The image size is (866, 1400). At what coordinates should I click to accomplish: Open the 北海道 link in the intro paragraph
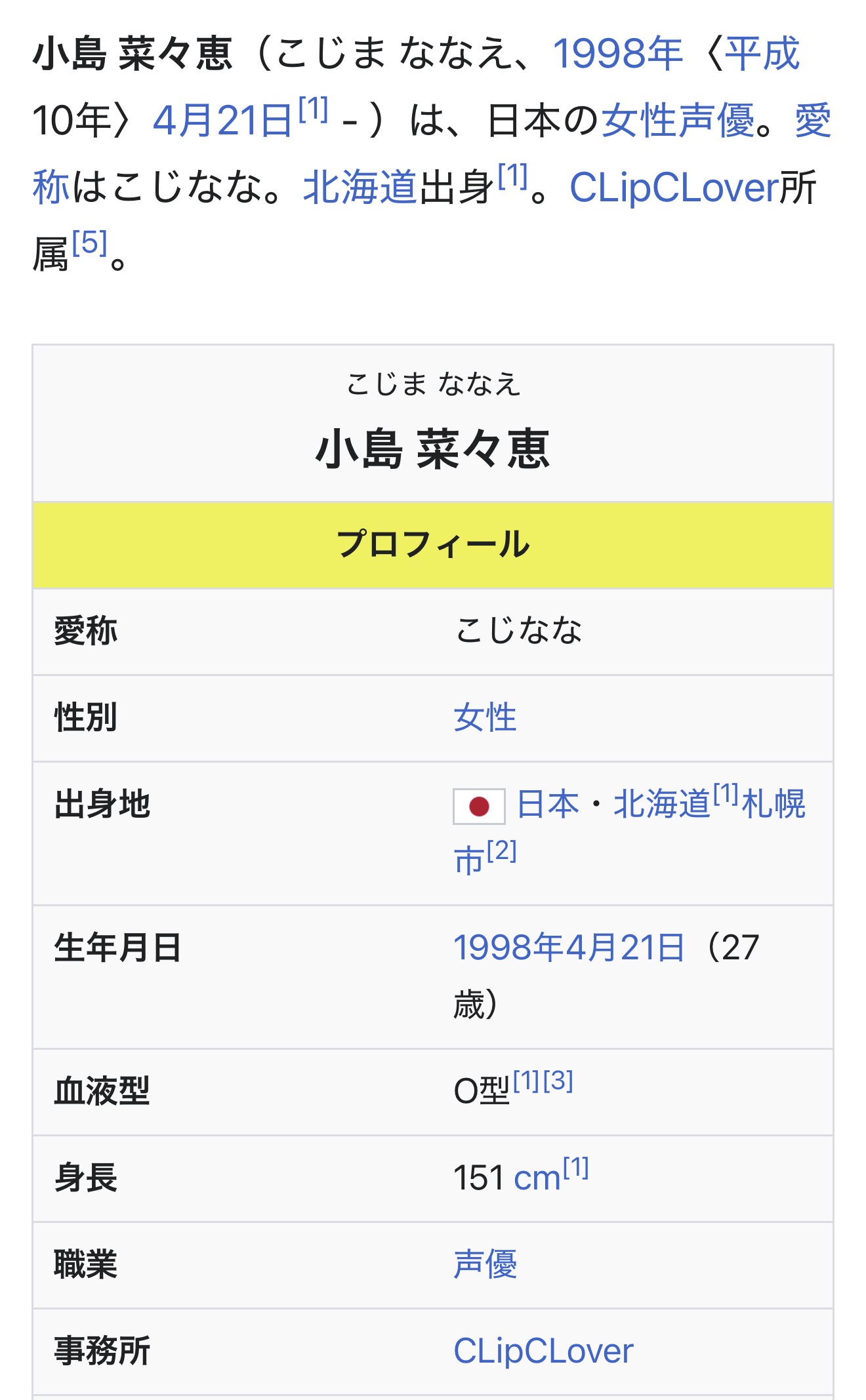[360, 188]
